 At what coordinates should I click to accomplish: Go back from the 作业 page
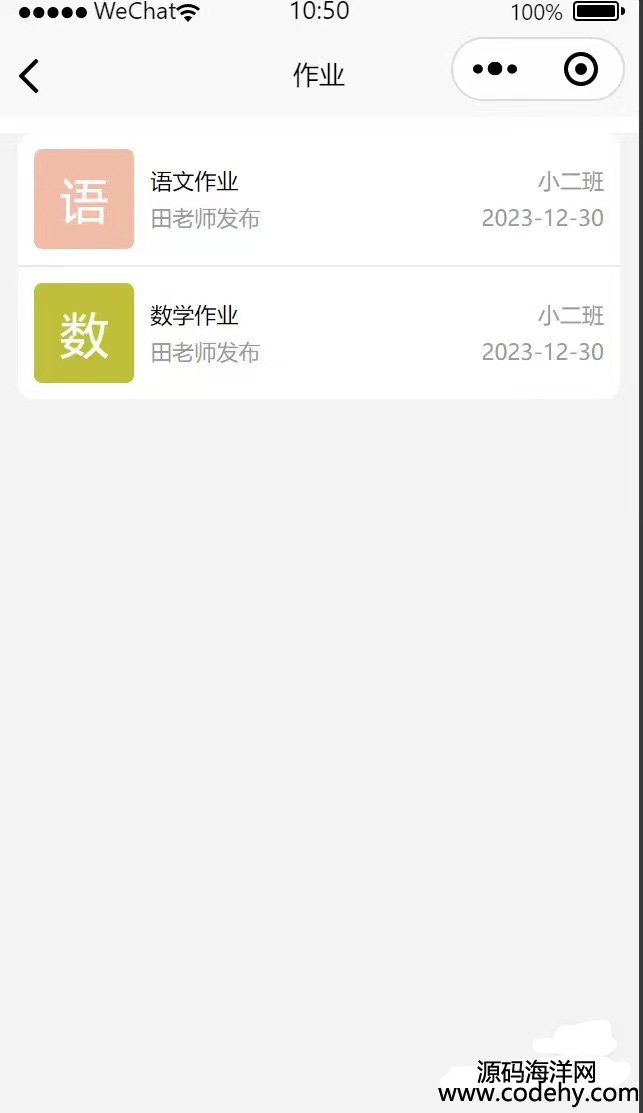click(29, 75)
